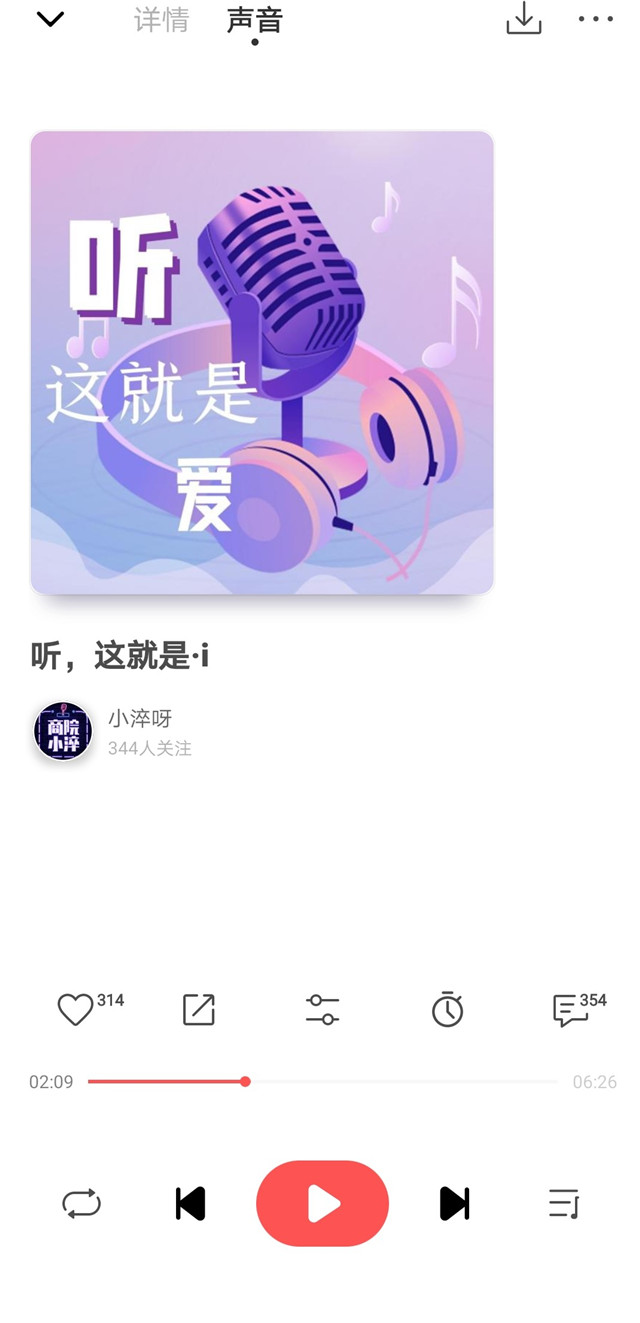The image size is (640, 1323).
Task: Open the three-dot overflow menu
Action: (595, 19)
